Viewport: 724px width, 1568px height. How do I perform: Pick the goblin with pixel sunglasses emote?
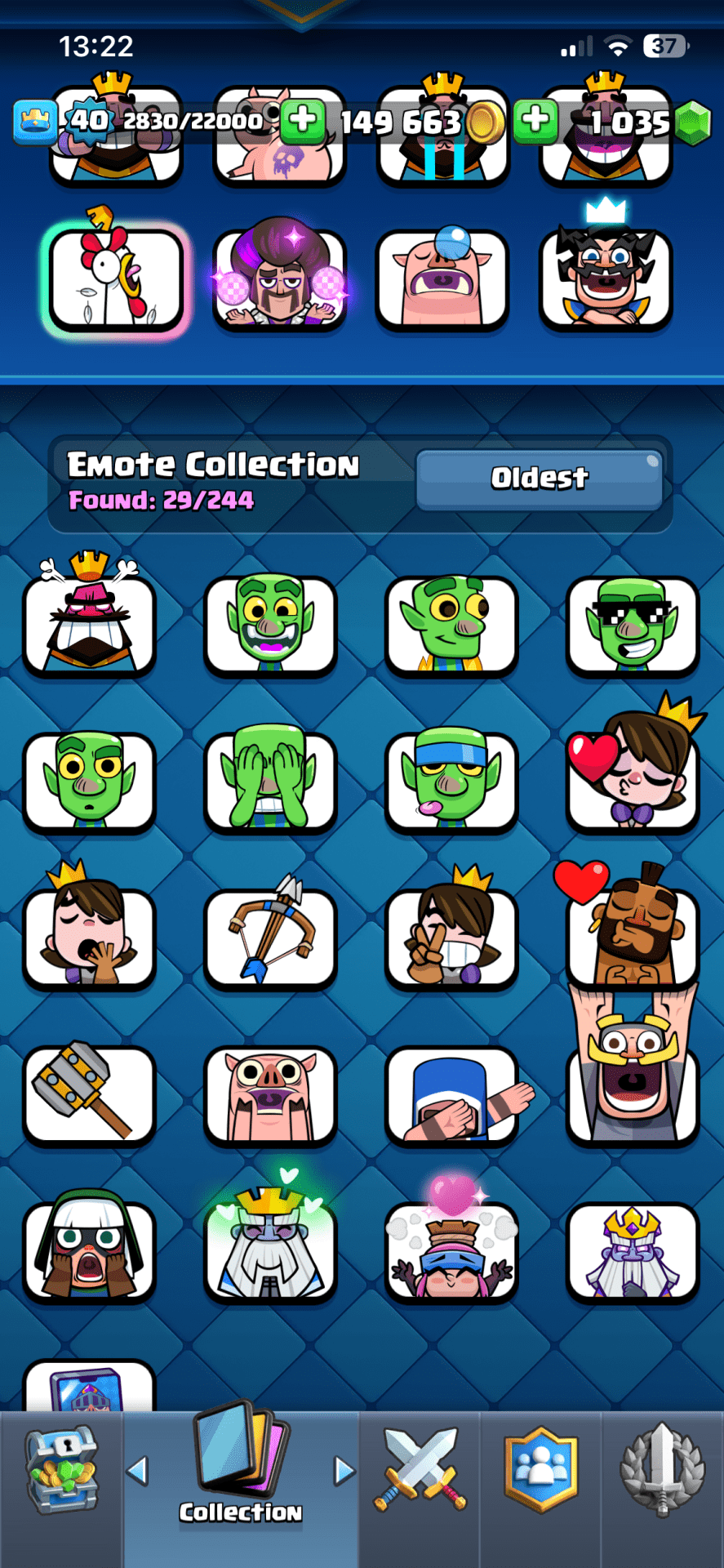[x=633, y=626]
